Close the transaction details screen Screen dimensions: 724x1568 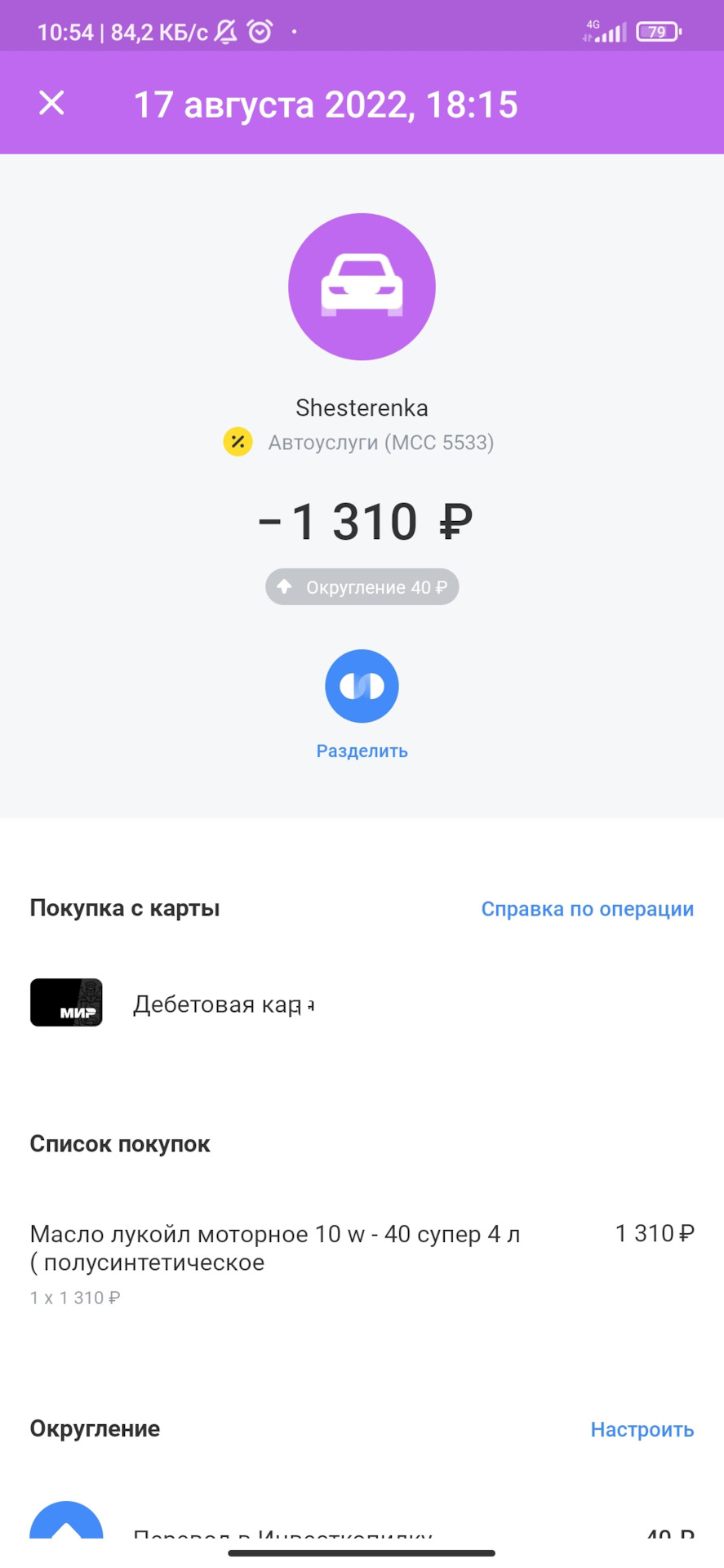pyautogui.click(x=51, y=104)
